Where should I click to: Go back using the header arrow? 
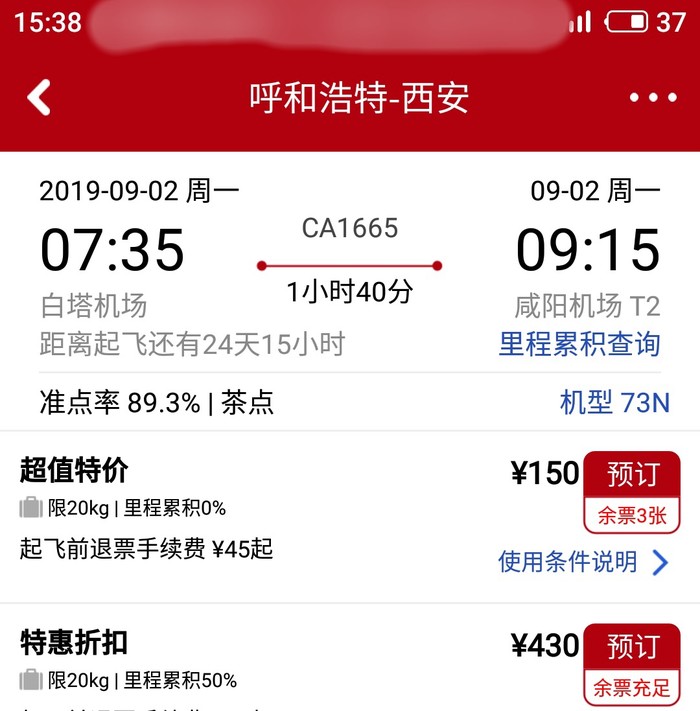[x=39, y=98]
